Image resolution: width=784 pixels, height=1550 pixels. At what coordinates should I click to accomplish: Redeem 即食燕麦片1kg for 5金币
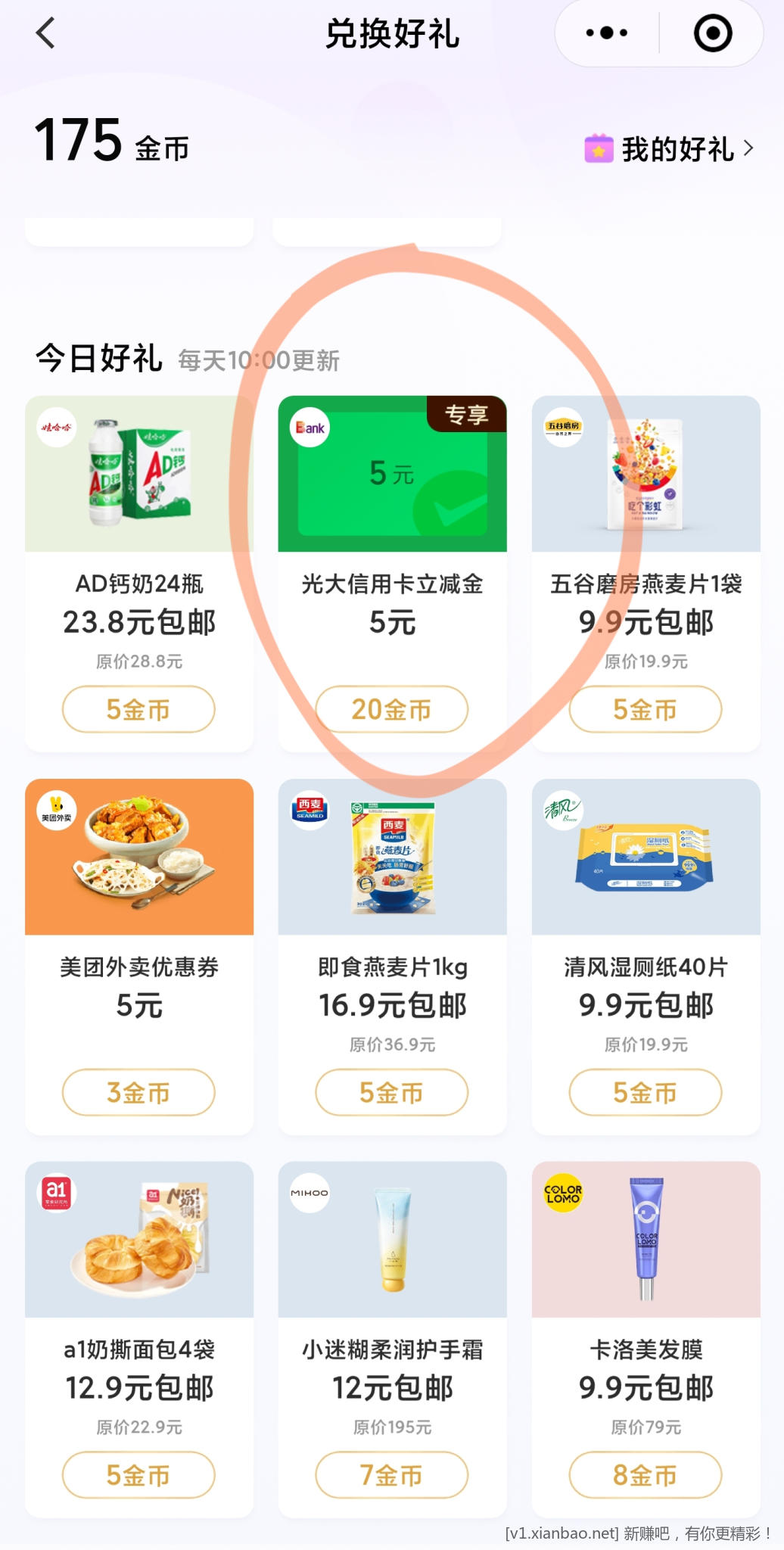(392, 1092)
